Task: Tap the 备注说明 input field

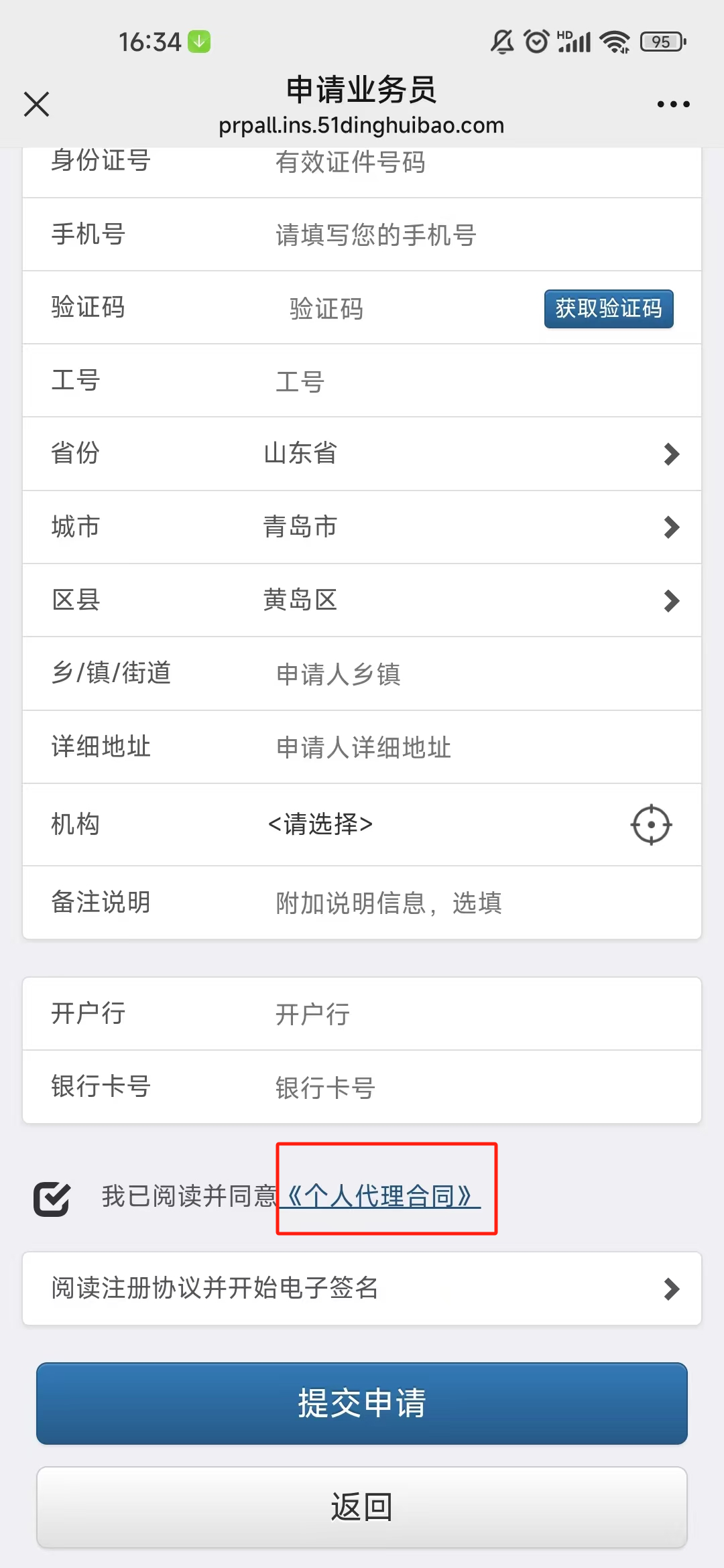Action: pyautogui.click(x=469, y=903)
